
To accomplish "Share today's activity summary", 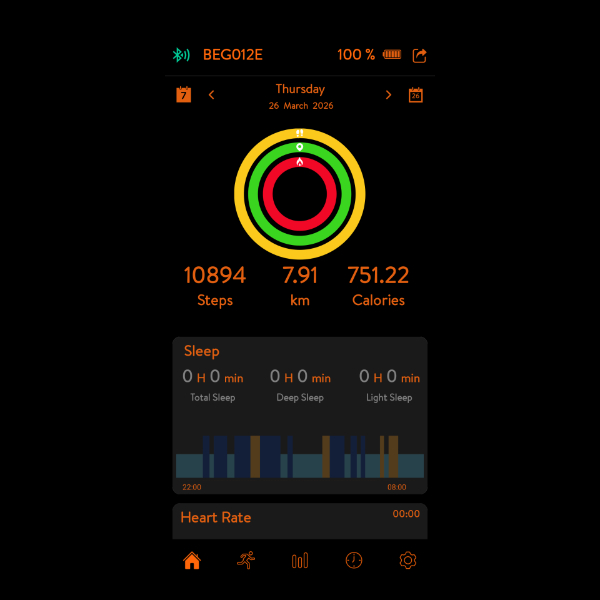I will [420, 55].
